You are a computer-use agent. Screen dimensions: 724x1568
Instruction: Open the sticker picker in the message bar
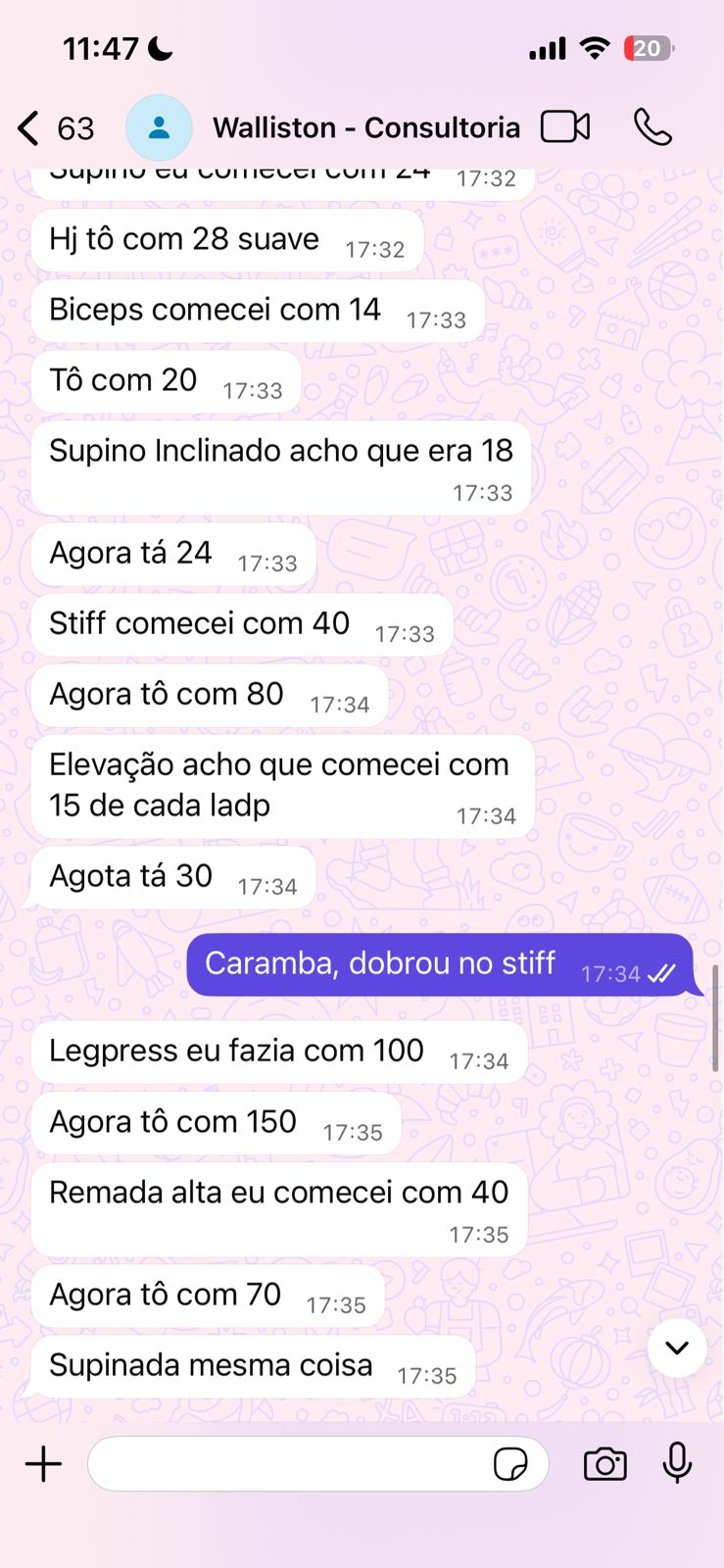point(511,1463)
